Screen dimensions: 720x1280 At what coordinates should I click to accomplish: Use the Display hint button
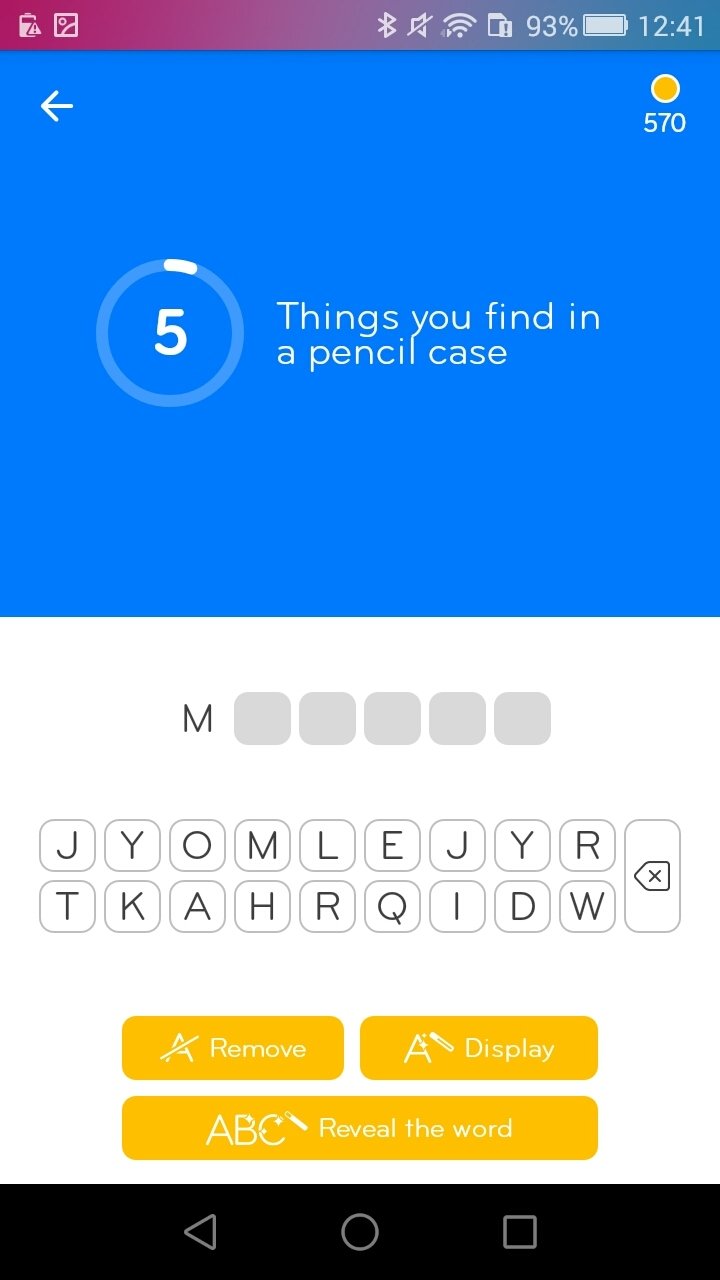(479, 1048)
